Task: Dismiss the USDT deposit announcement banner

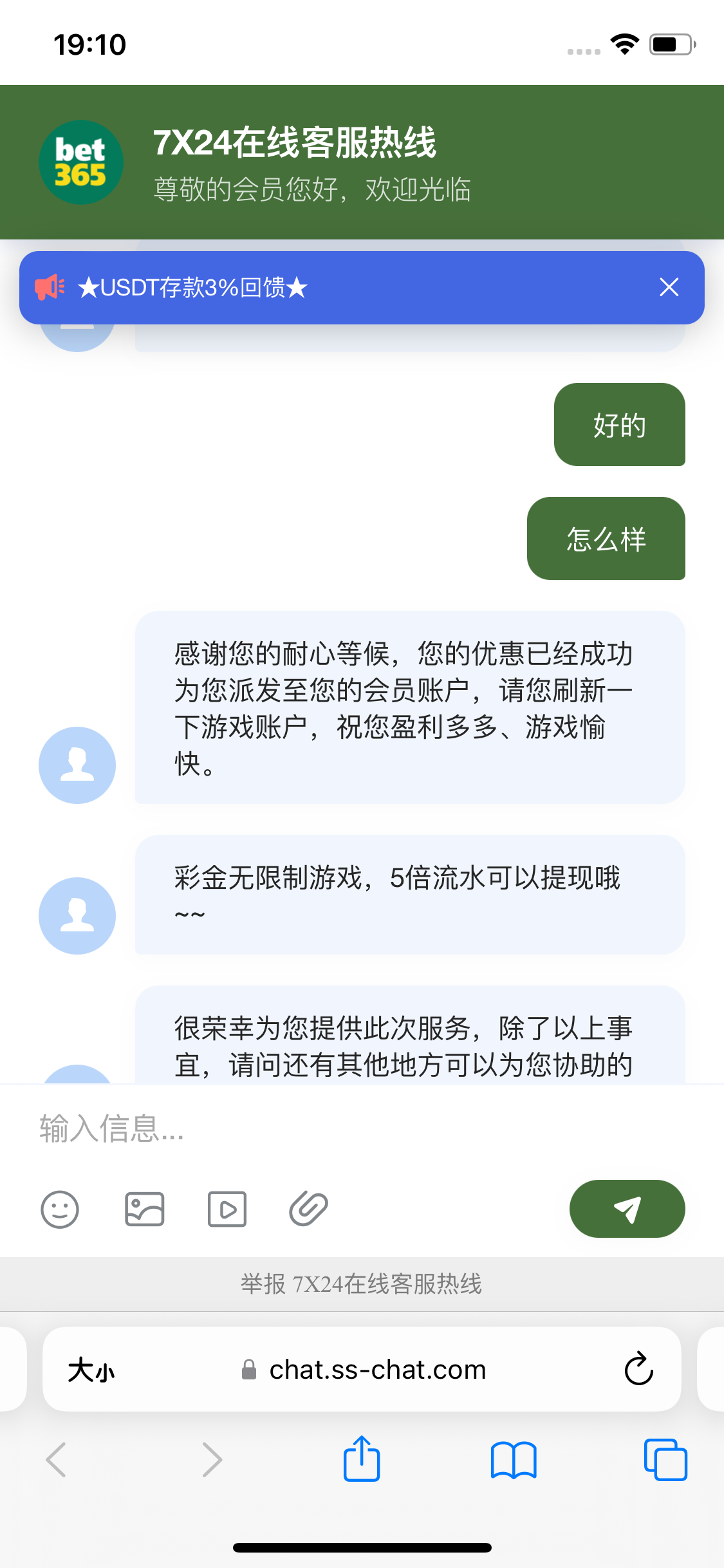Action: pos(669,287)
